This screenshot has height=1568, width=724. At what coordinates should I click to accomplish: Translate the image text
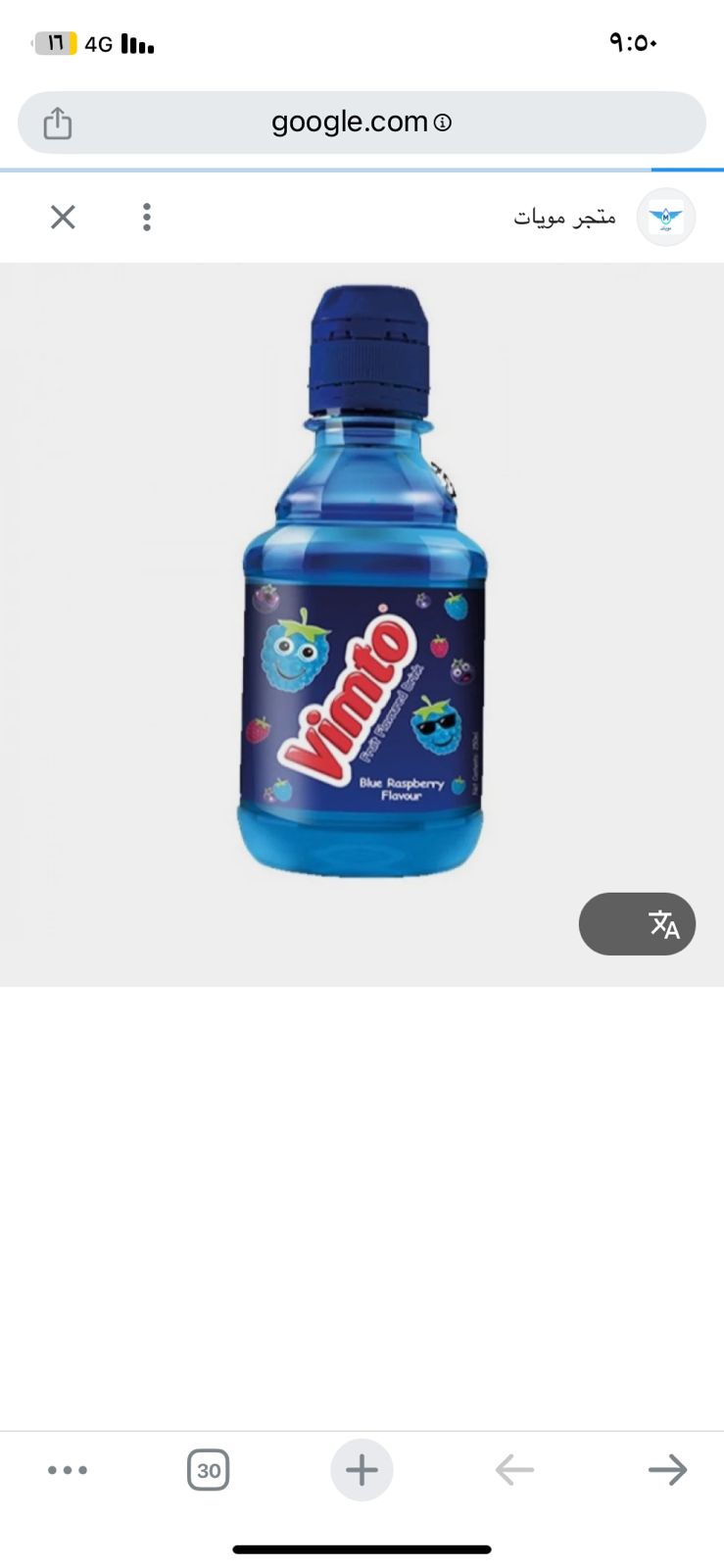[x=638, y=923]
